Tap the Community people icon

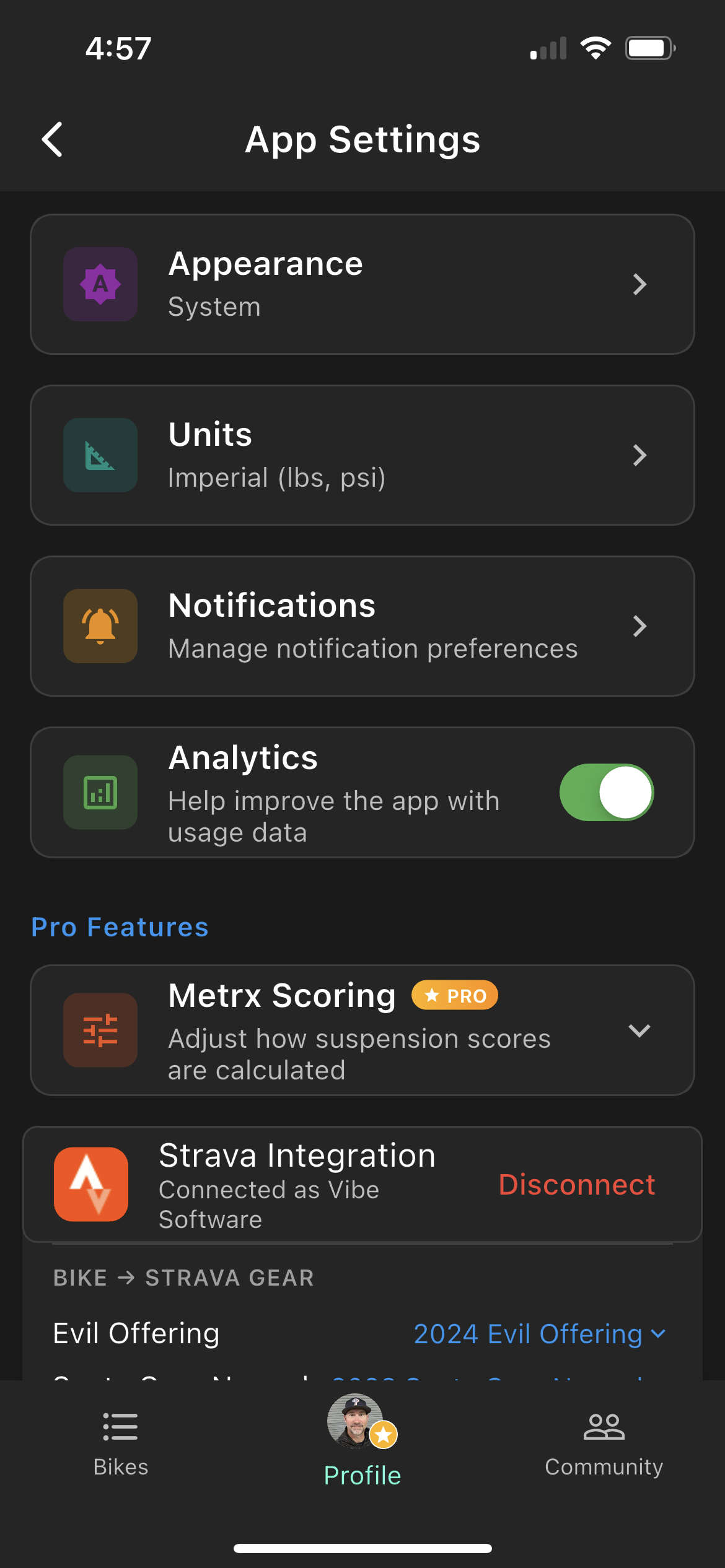click(604, 1426)
